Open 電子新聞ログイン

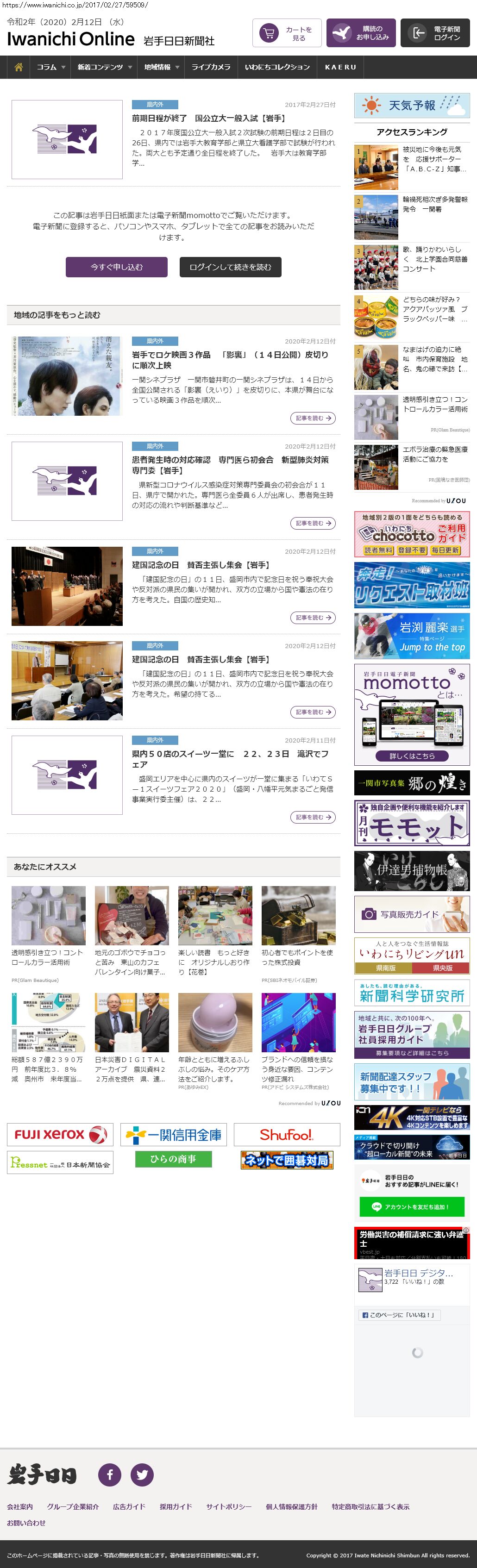(434, 33)
